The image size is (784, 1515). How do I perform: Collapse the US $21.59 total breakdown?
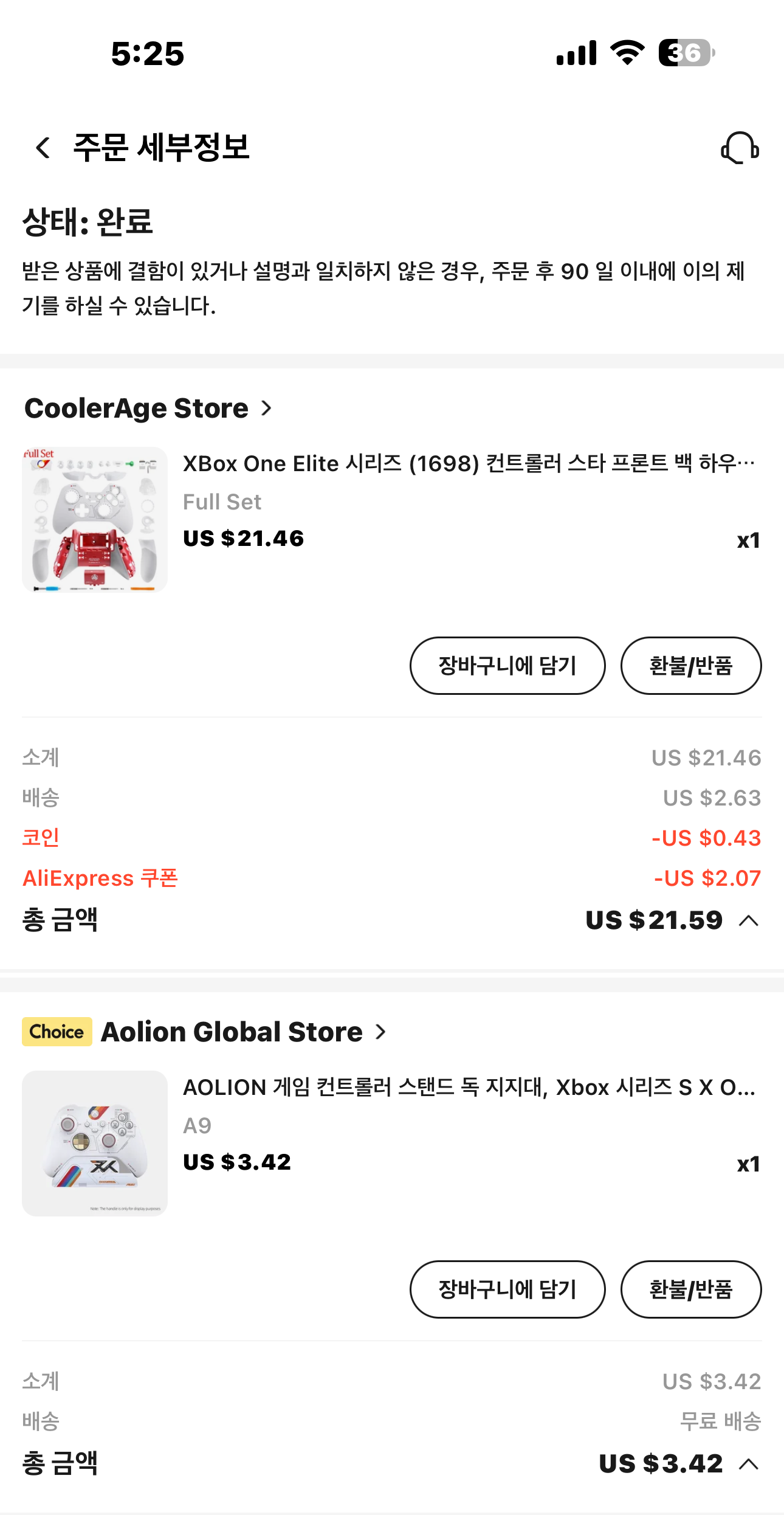(749, 921)
